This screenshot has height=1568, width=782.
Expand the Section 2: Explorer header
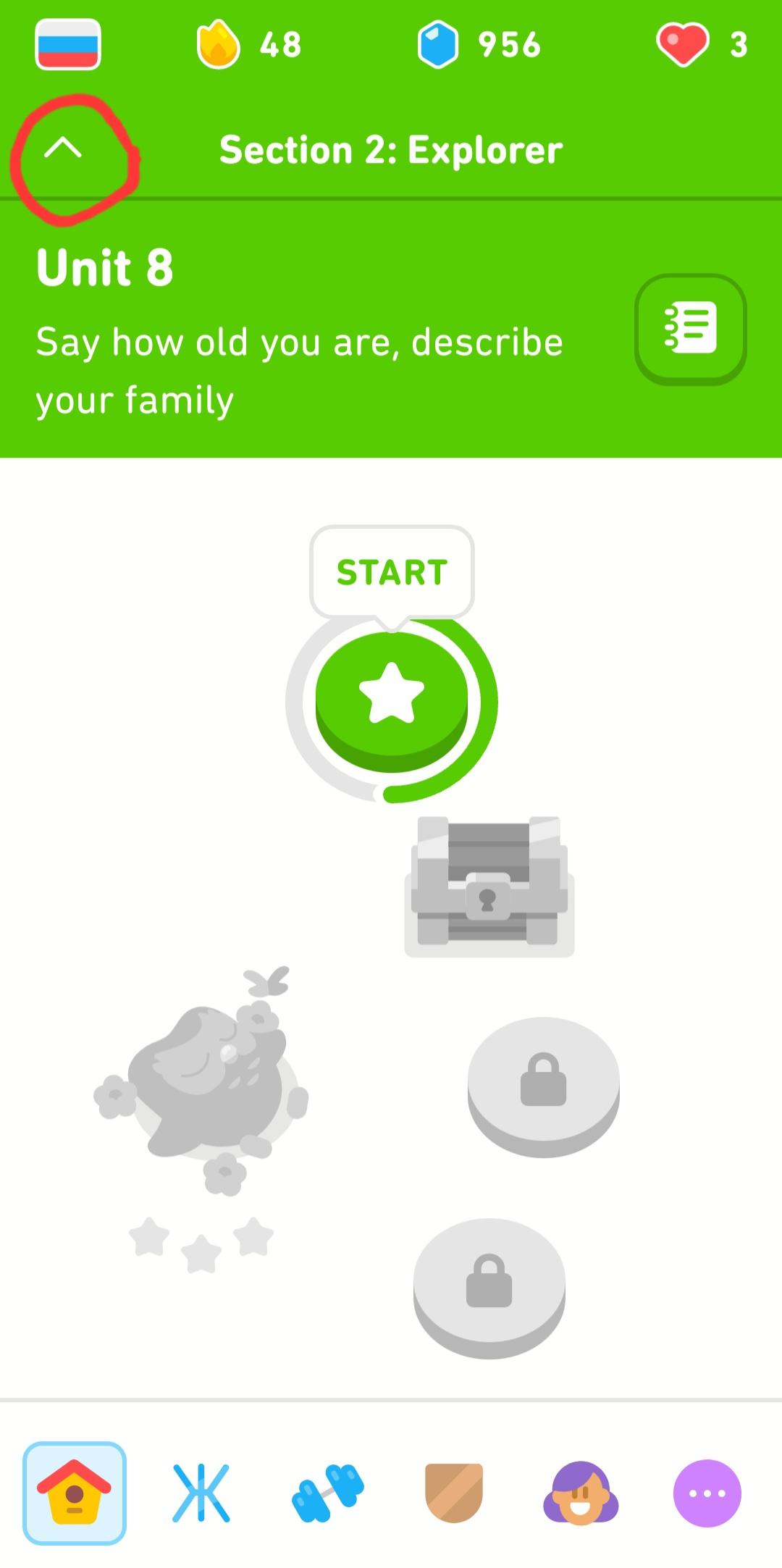tap(391, 150)
